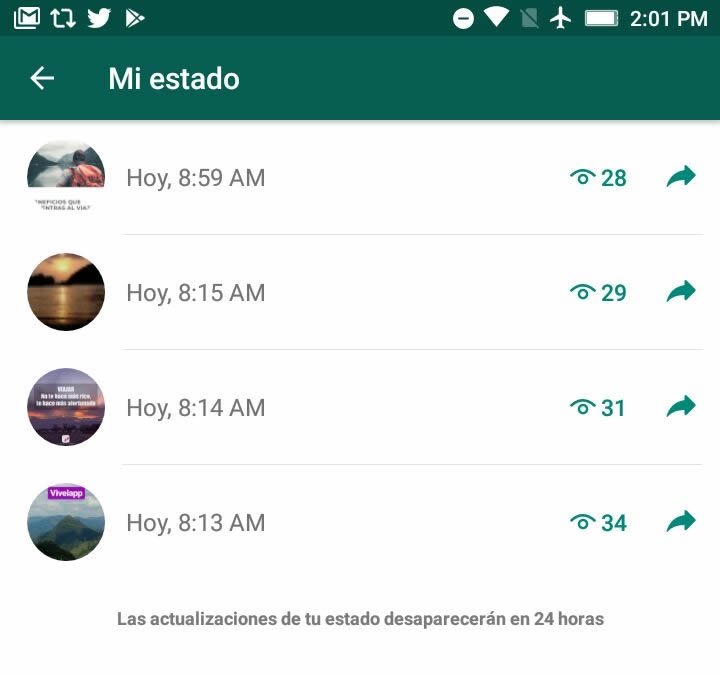Go back from Mi estado
This screenshot has height=675, width=720.
click(42, 78)
